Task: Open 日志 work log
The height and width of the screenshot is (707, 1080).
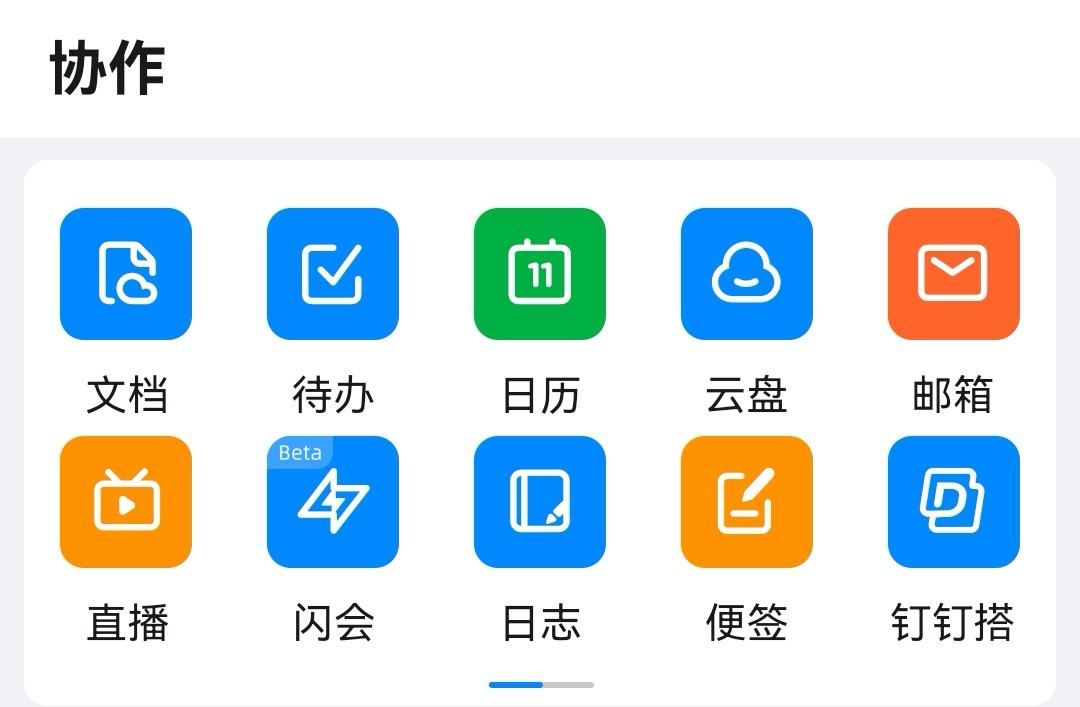Action: click(540, 502)
